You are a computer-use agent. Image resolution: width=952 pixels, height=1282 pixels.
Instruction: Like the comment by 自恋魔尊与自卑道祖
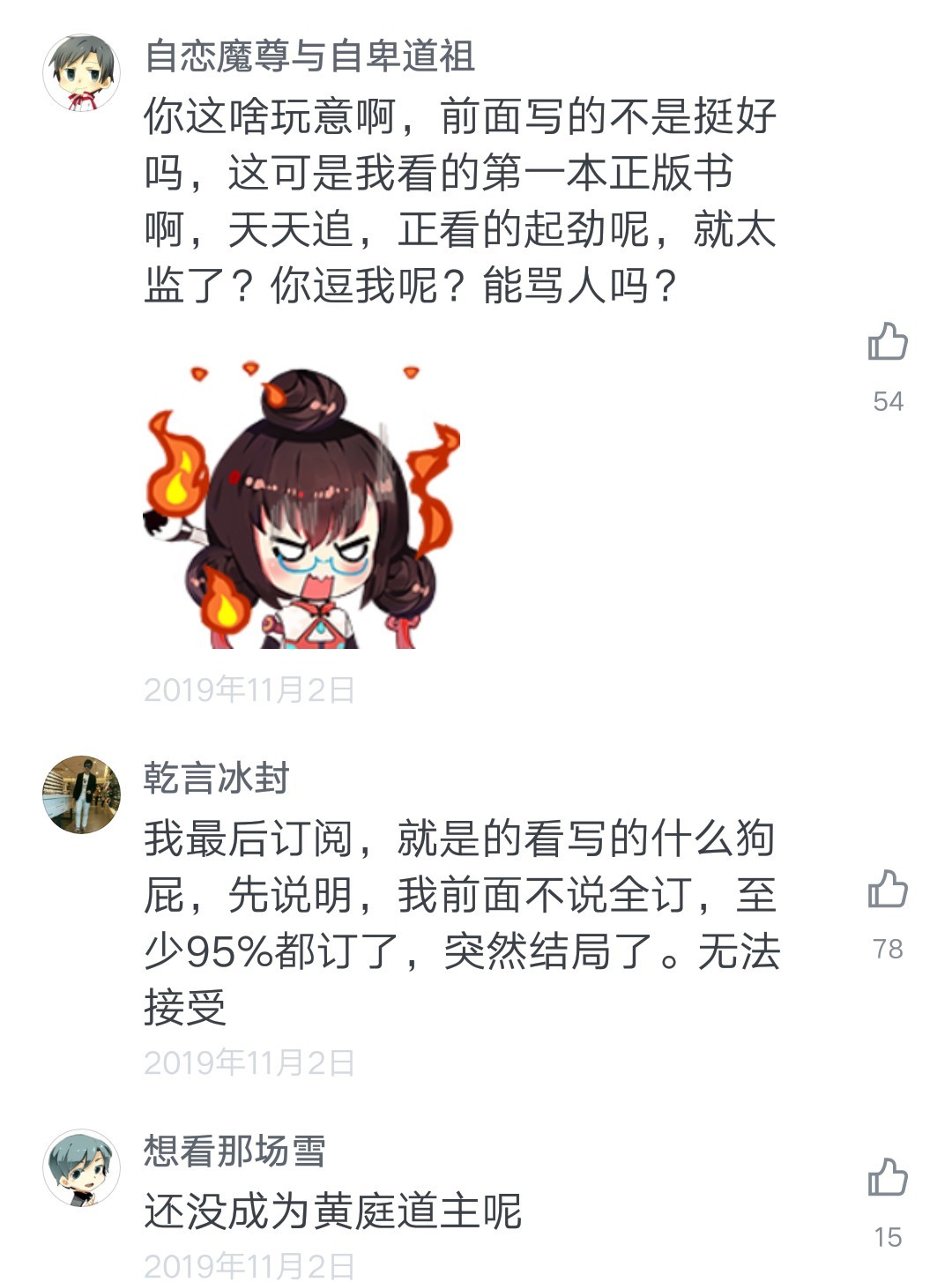coord(888,342)
